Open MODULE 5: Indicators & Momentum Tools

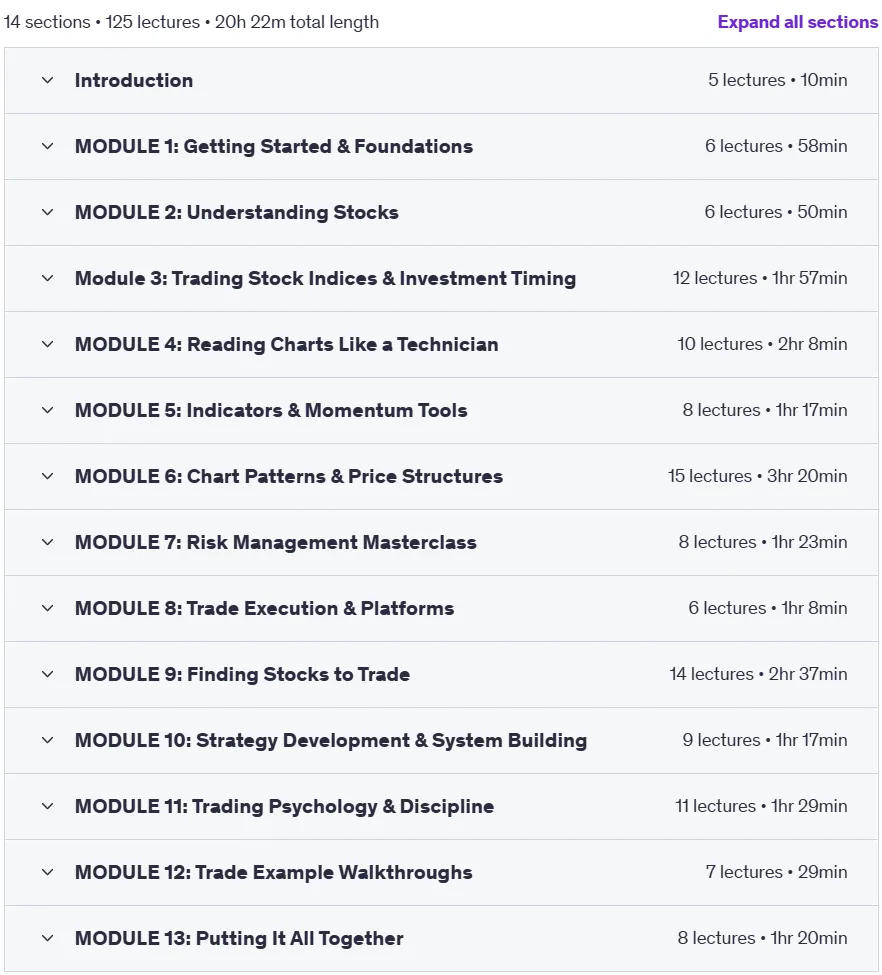point(441,410)
